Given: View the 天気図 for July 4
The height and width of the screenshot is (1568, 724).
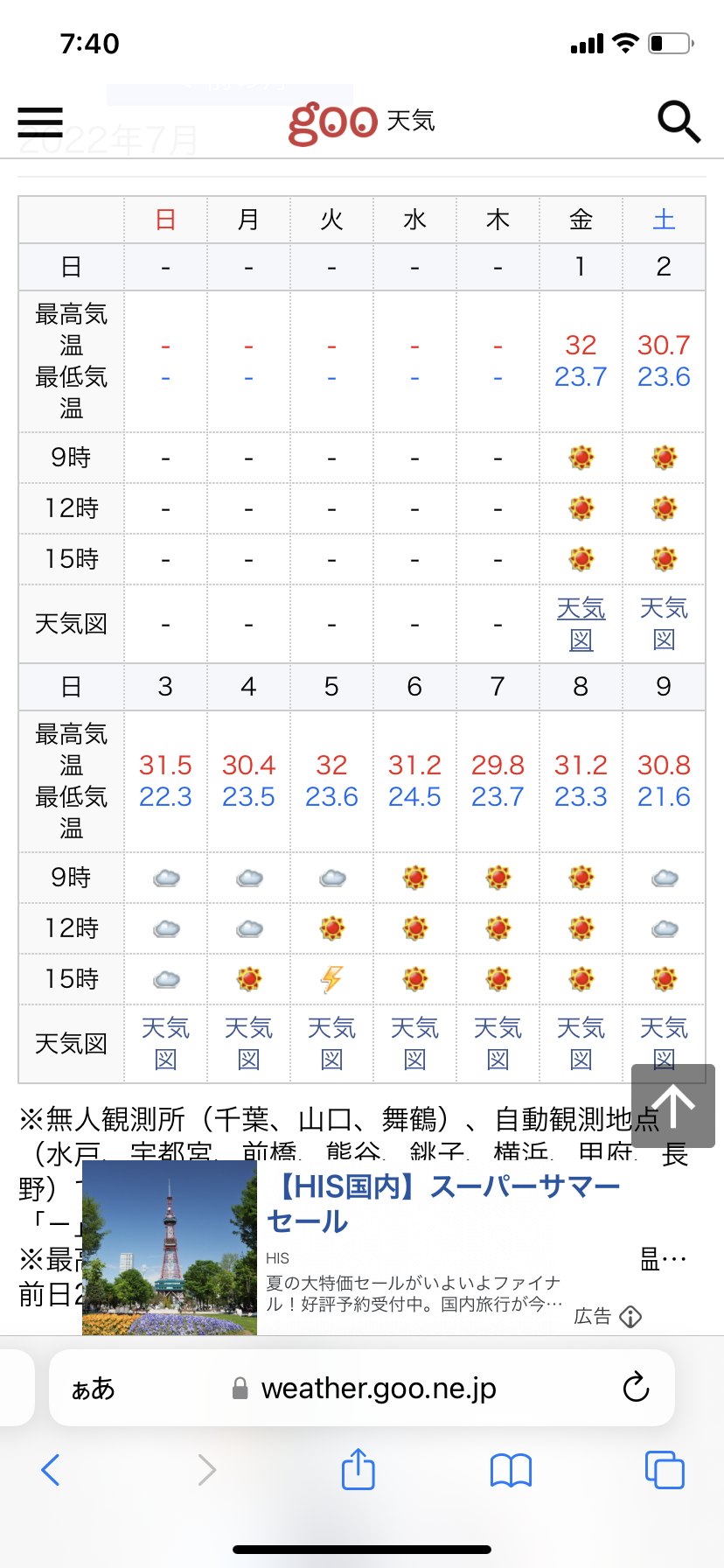Looking at the screenshot, I should [x=248, y=1043].
